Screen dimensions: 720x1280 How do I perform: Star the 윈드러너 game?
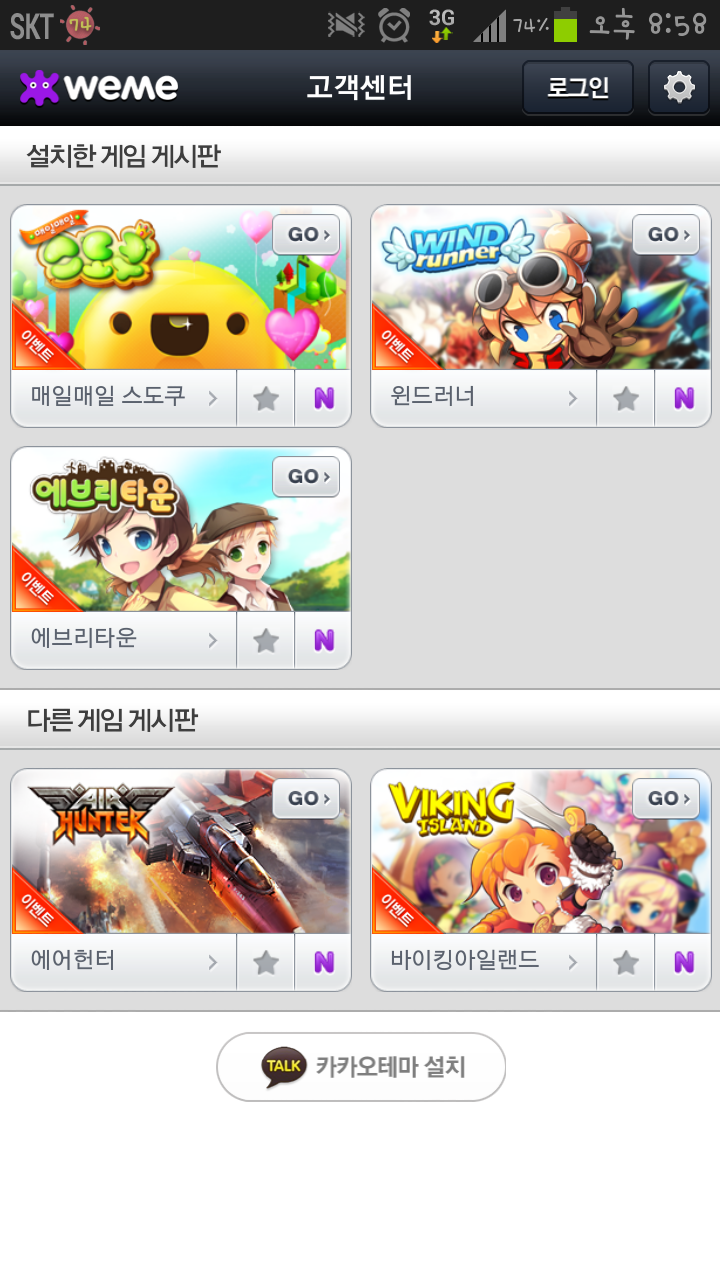626,399
